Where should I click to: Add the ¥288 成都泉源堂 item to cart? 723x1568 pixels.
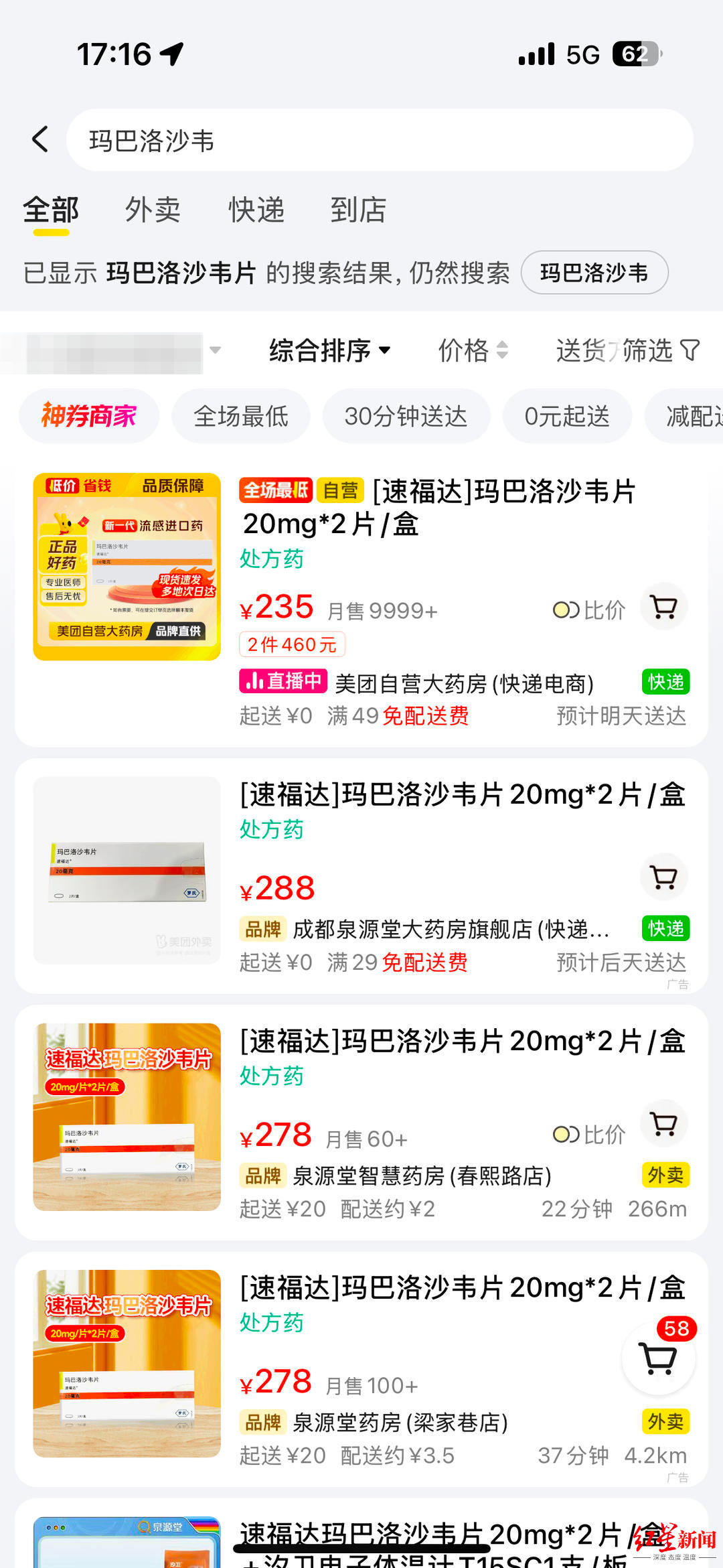pos(664,877)
